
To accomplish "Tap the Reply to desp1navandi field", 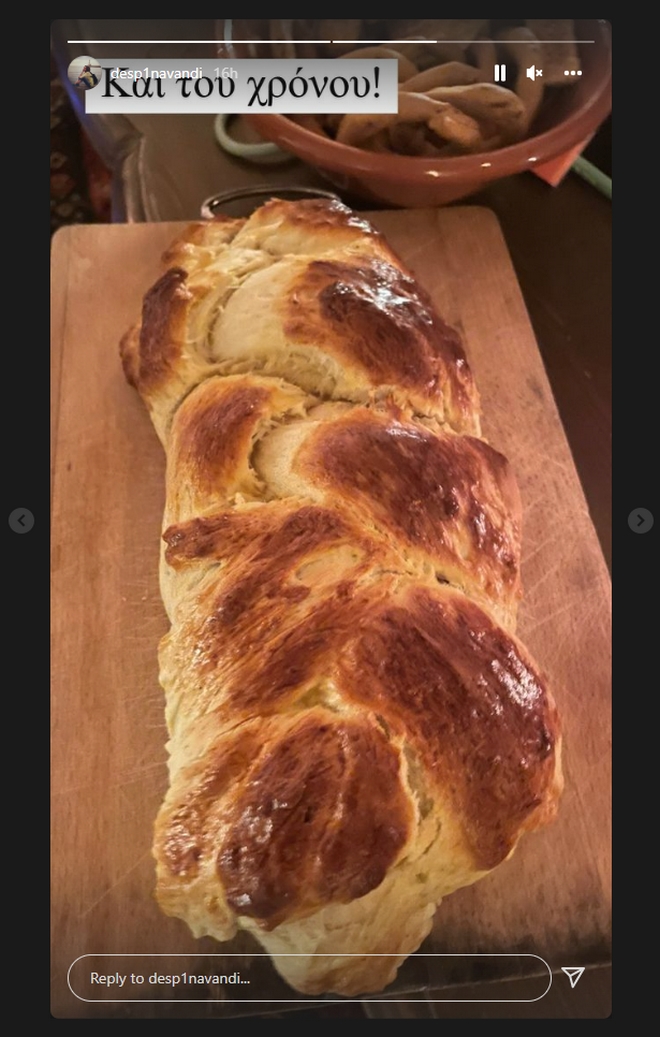I will [309, 978].
